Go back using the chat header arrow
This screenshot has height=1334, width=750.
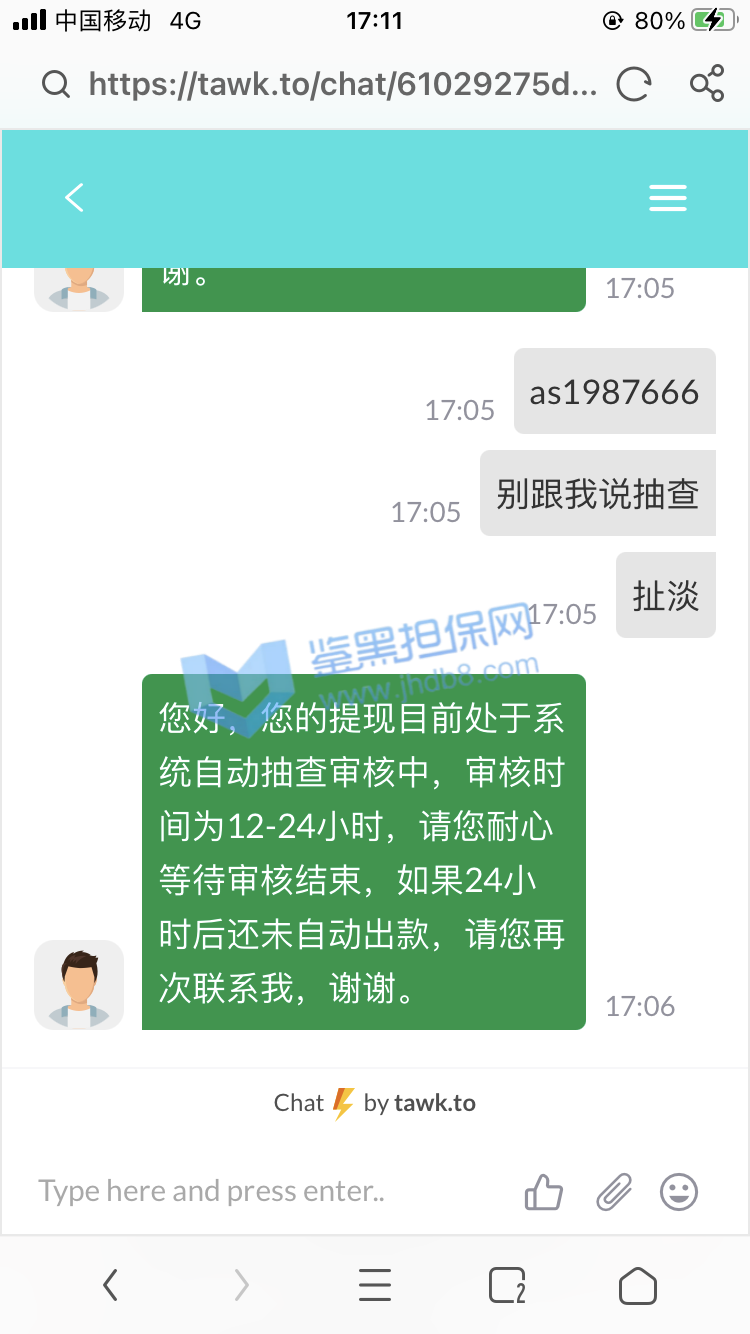click(x=74, y=198)
